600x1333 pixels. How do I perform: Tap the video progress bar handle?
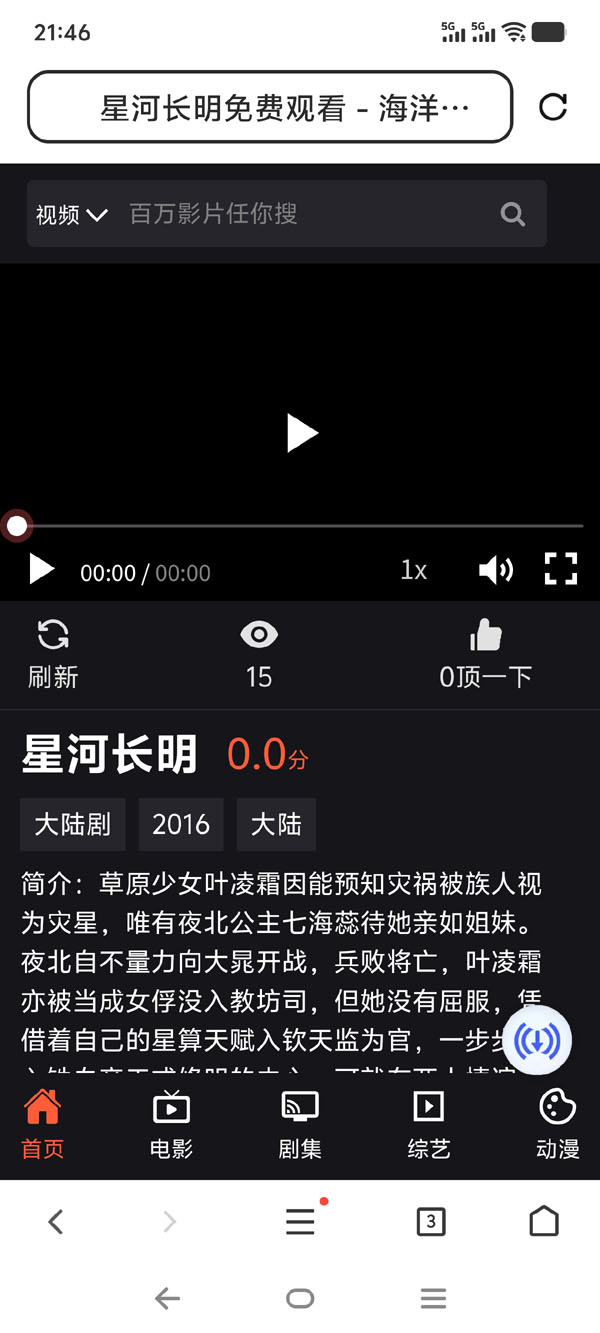click(17, 525)
